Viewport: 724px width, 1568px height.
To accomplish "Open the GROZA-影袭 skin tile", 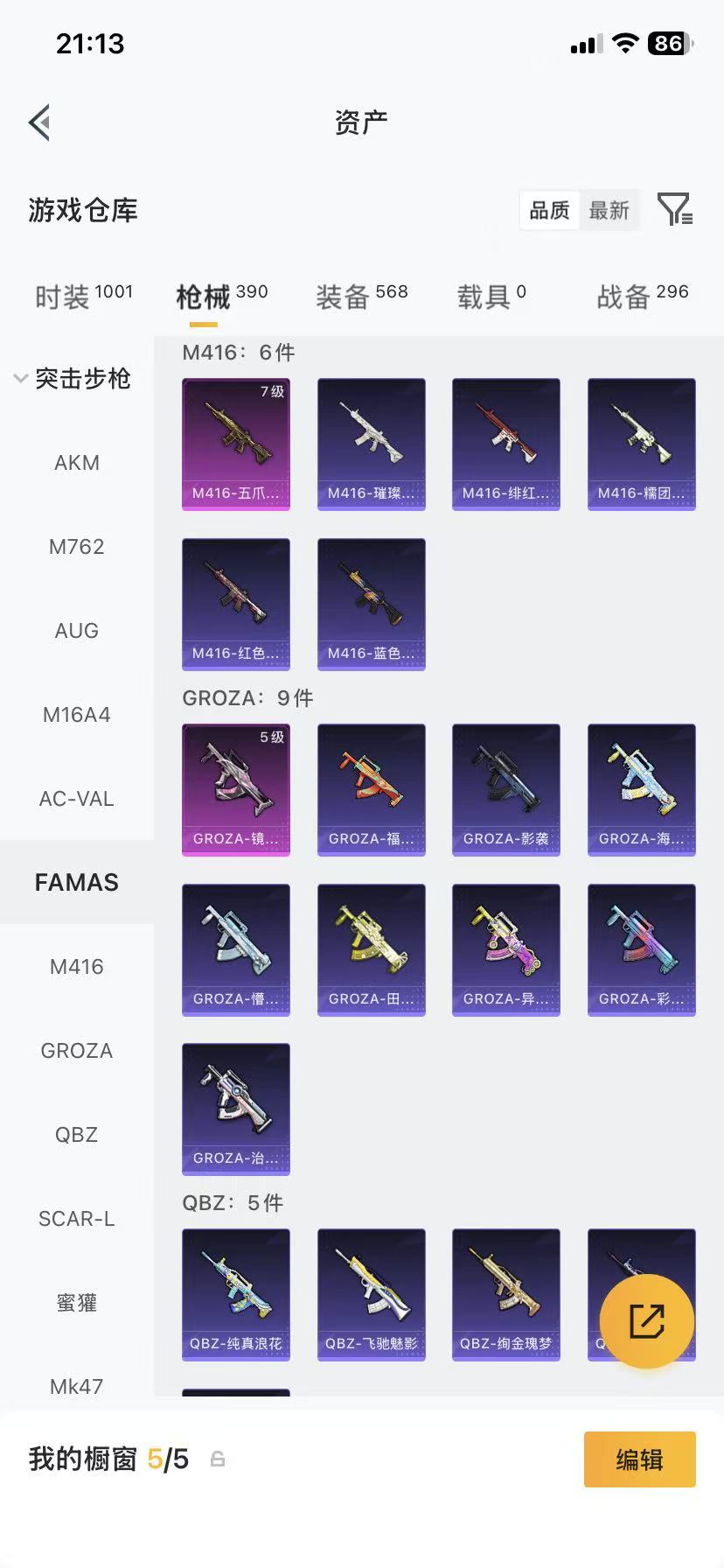I will click(x=506, y=790).
